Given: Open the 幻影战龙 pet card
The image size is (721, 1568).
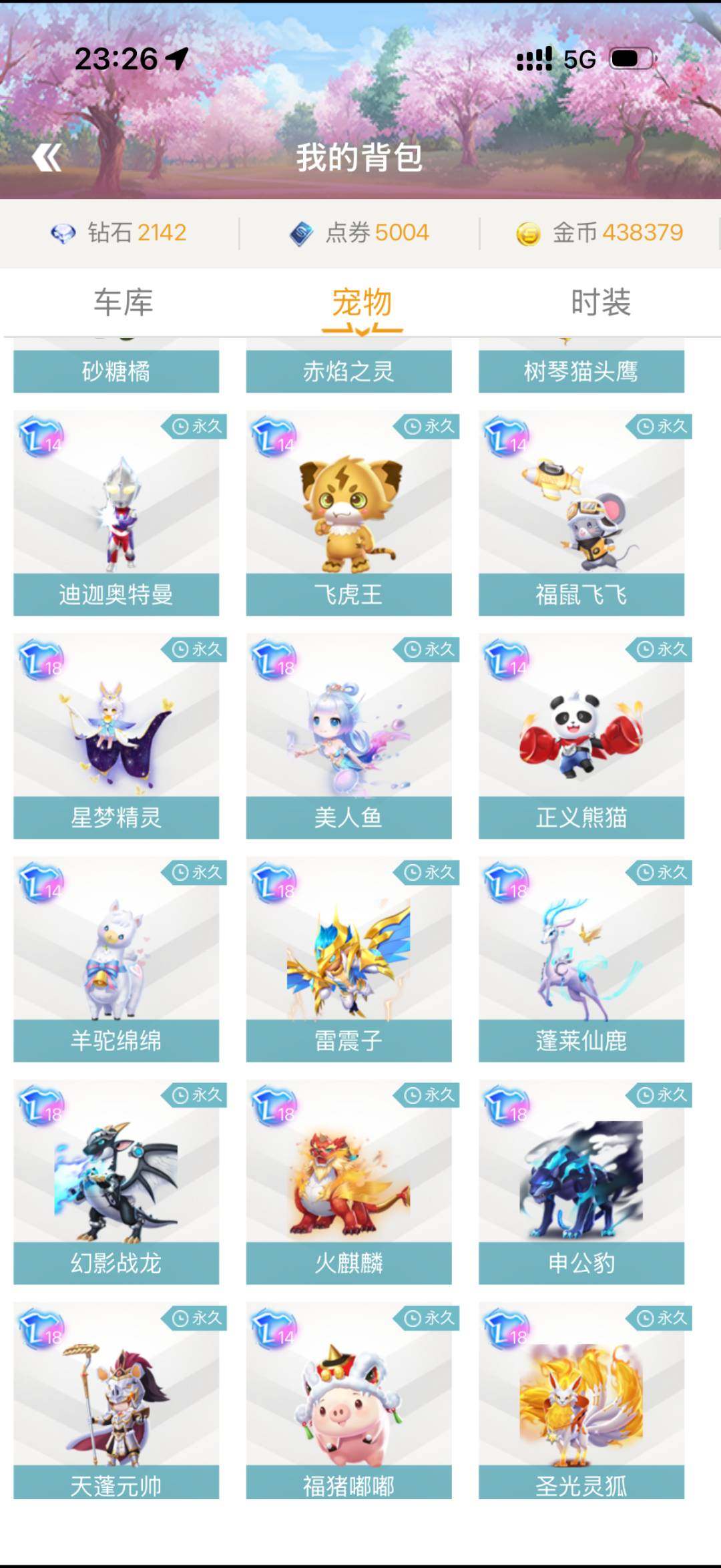Looking at the screenshot, I should [x=116, y=1183].
